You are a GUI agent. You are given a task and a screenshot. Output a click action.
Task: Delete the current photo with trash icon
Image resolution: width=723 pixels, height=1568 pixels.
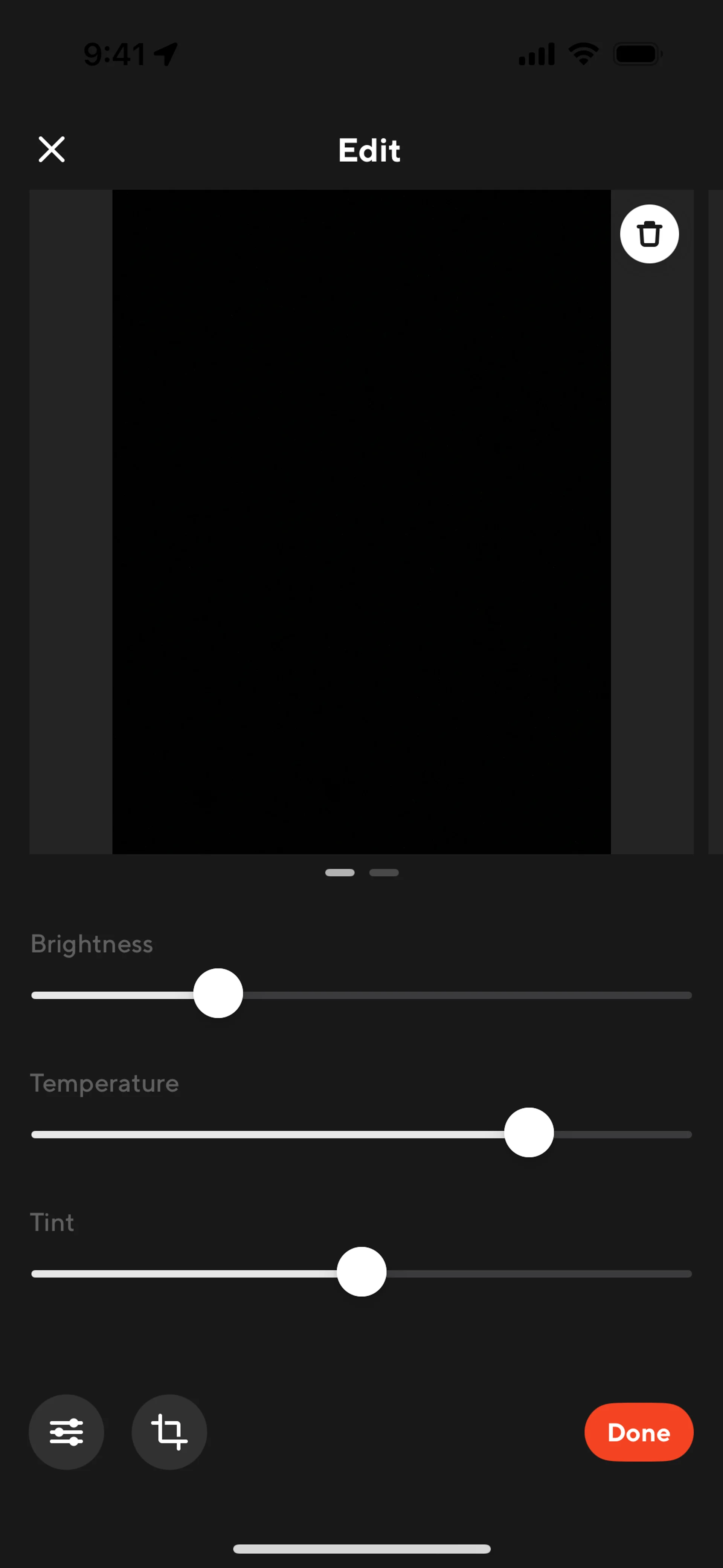pos(649,234)
